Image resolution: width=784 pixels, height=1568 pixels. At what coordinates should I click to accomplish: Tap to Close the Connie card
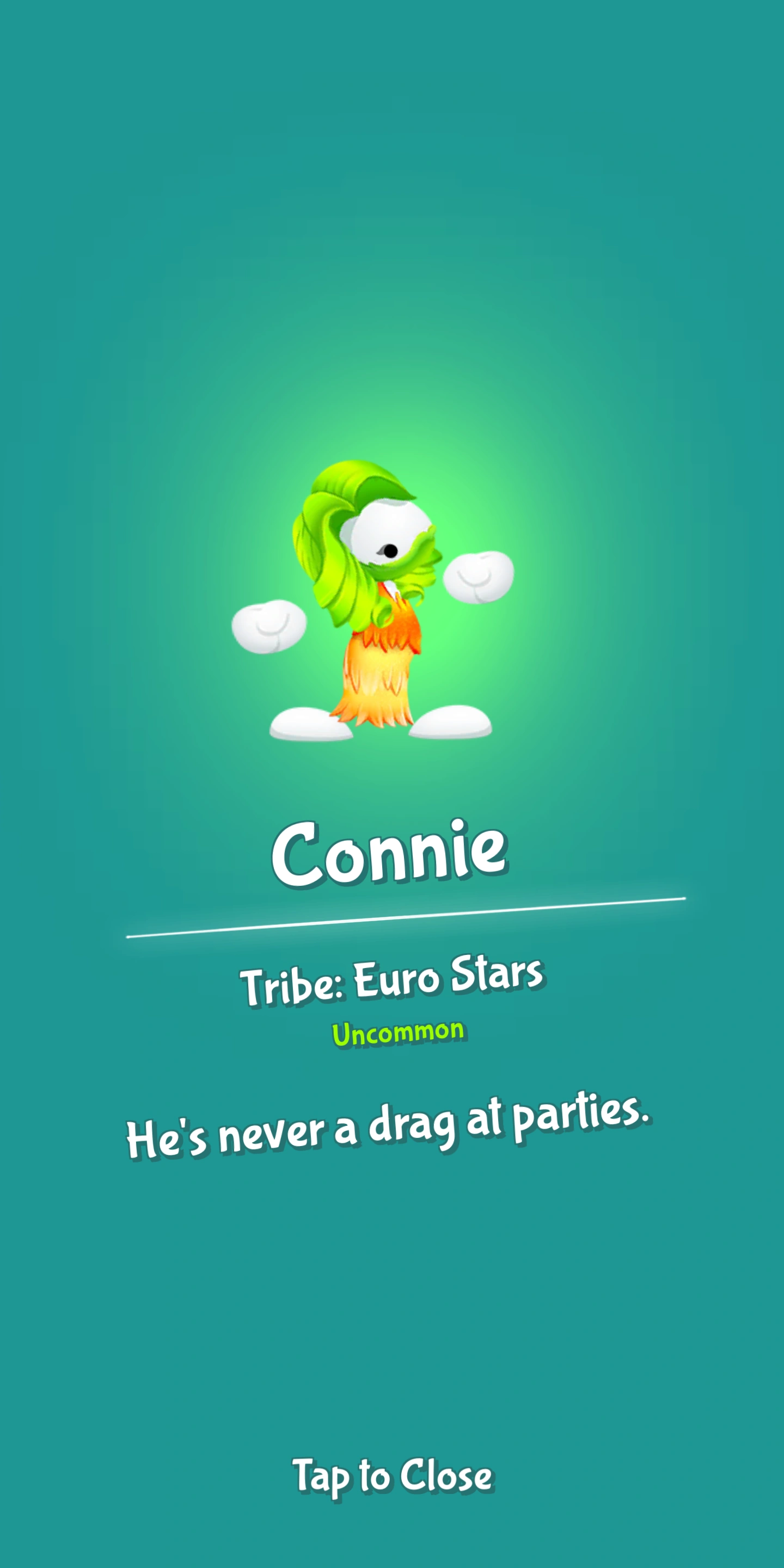(x=393, y=1477)
